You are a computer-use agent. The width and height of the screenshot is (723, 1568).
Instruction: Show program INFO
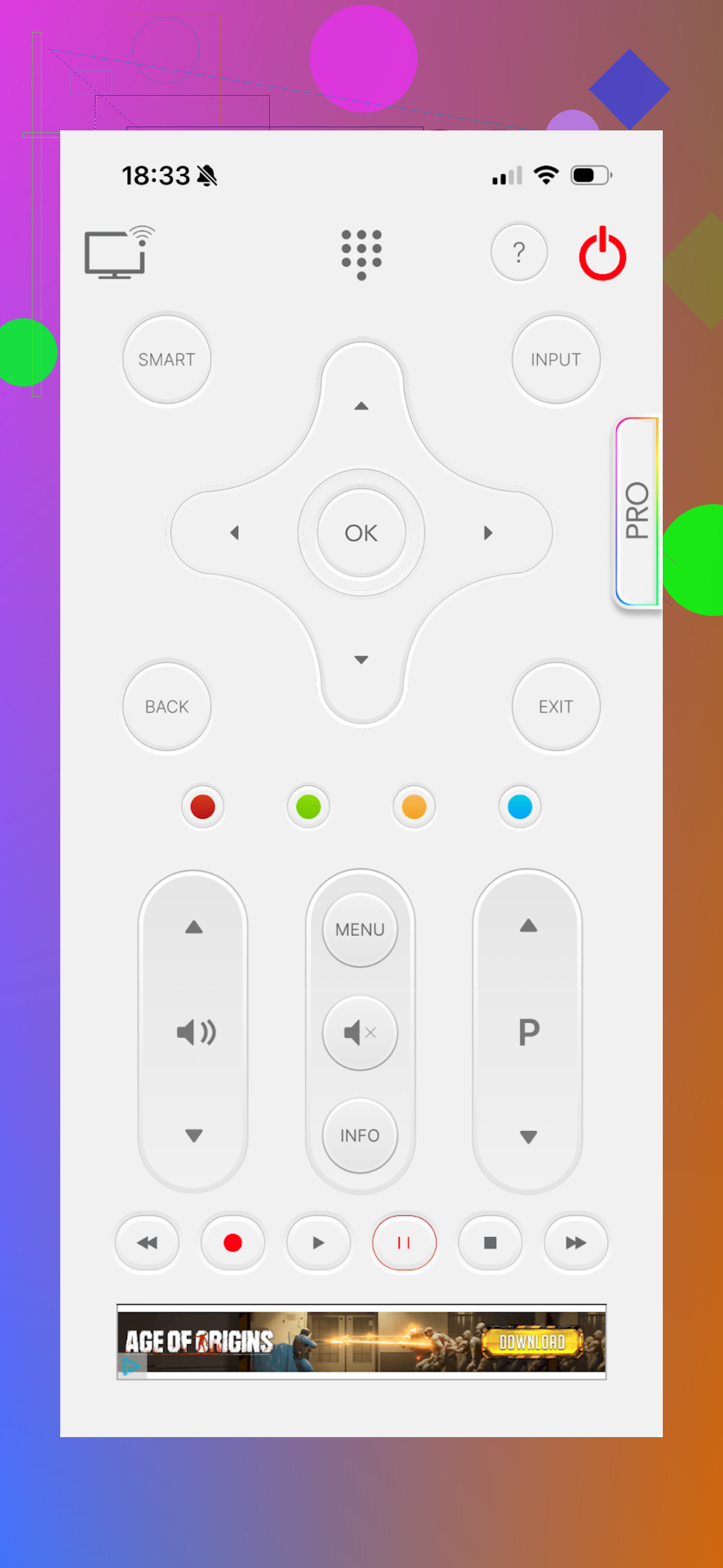coord(360,1135)
